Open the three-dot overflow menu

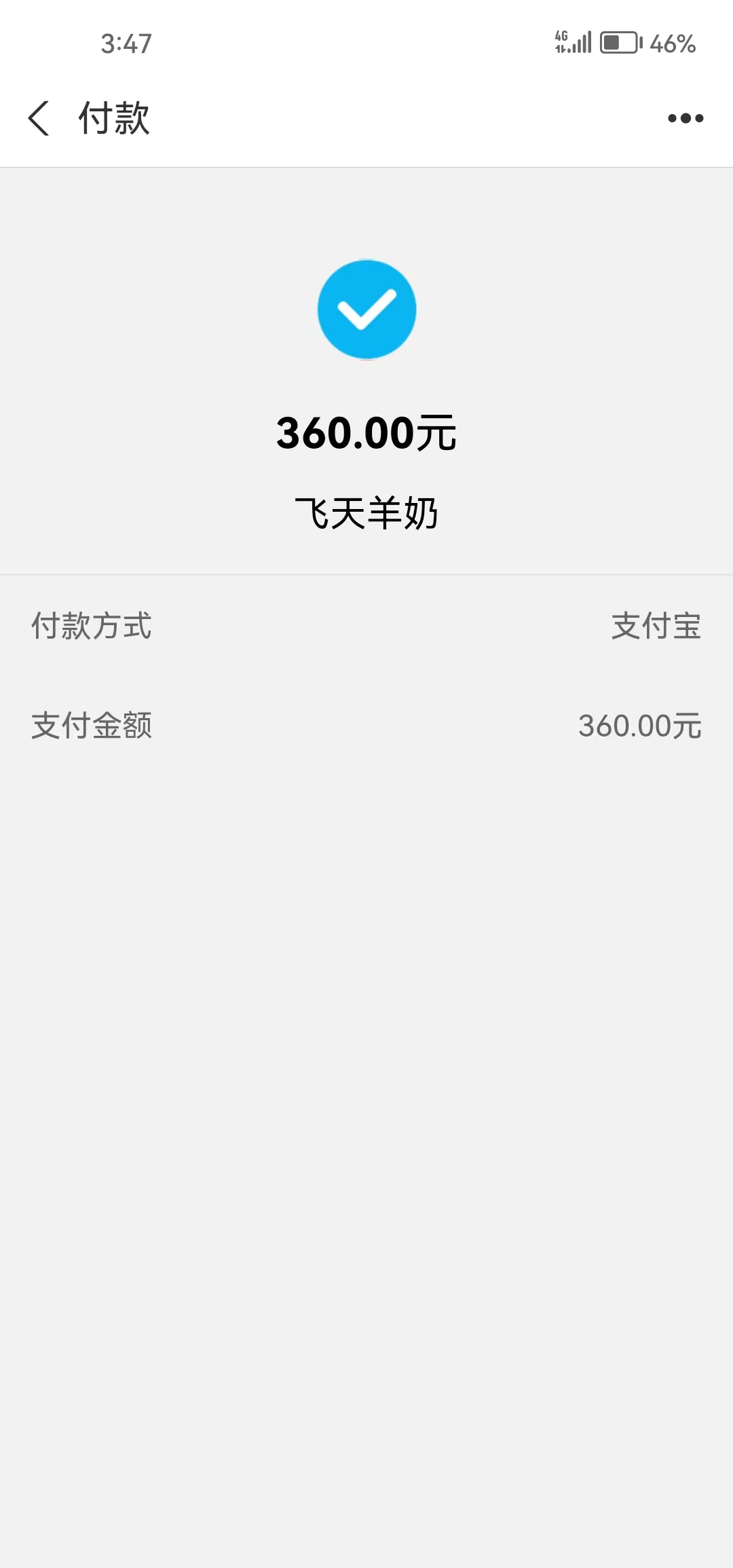(685, 118)
